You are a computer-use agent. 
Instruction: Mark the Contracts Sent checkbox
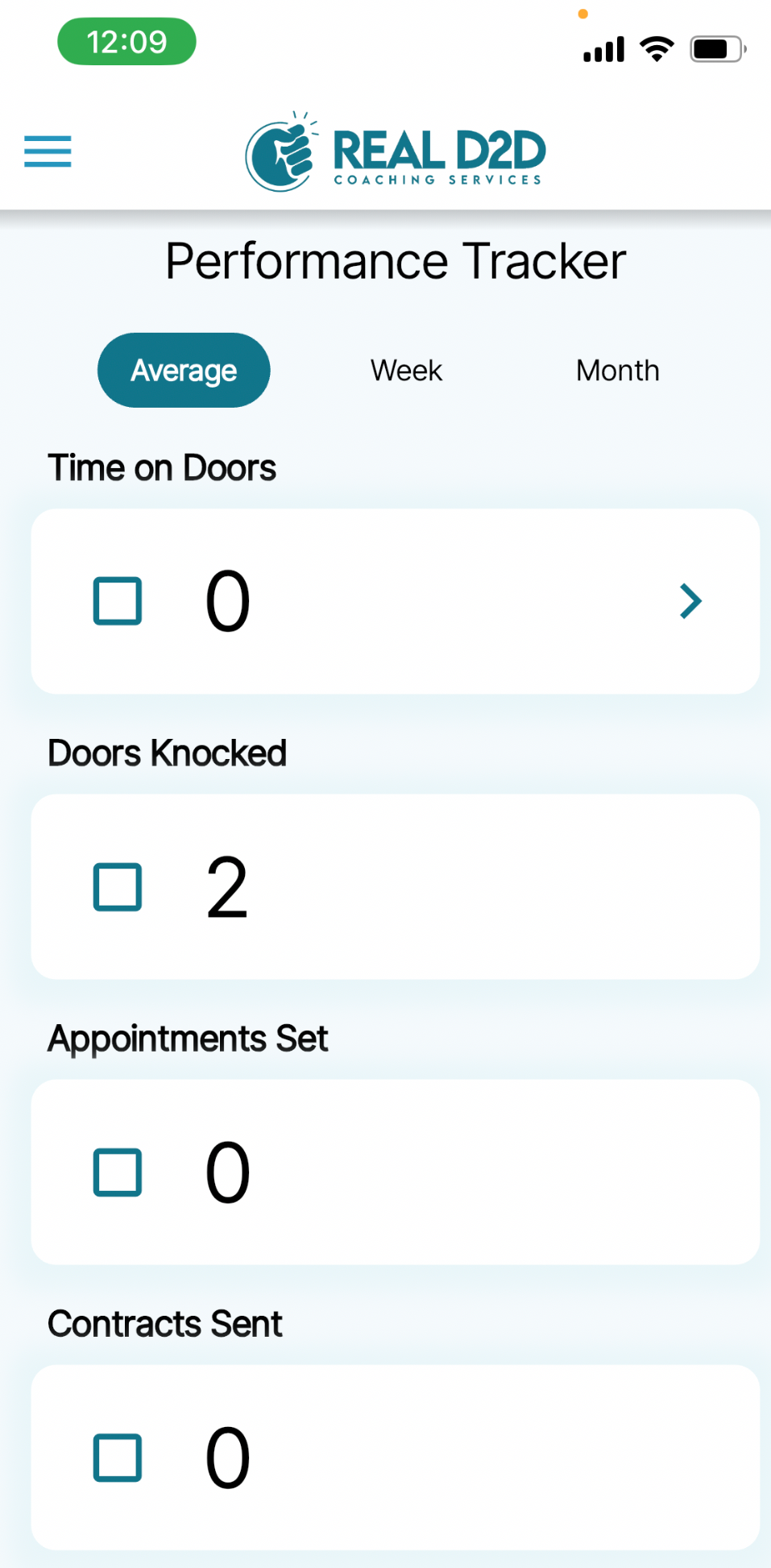[118, 1458]
